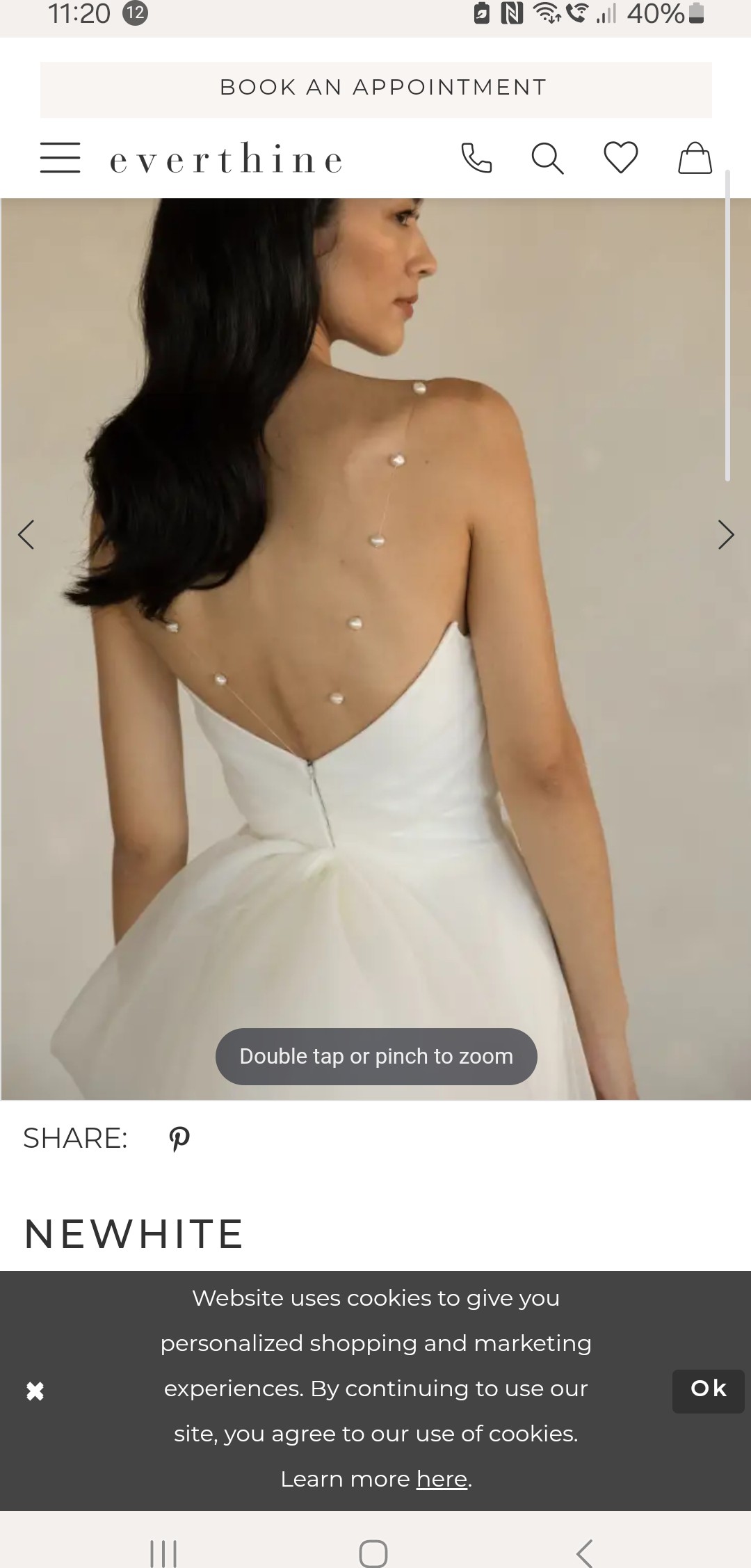Open the wishlist heart

(x=621, y=157)
